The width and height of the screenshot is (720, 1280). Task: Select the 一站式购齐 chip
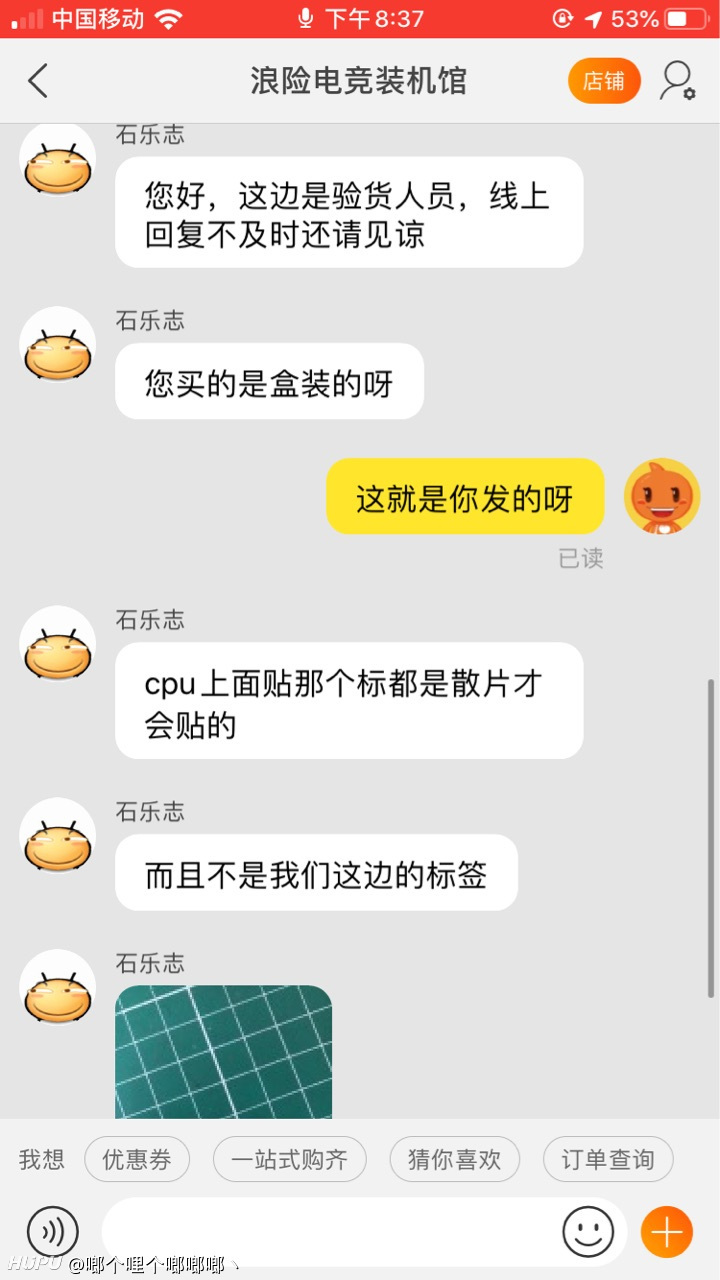[x=289, y=1160]
